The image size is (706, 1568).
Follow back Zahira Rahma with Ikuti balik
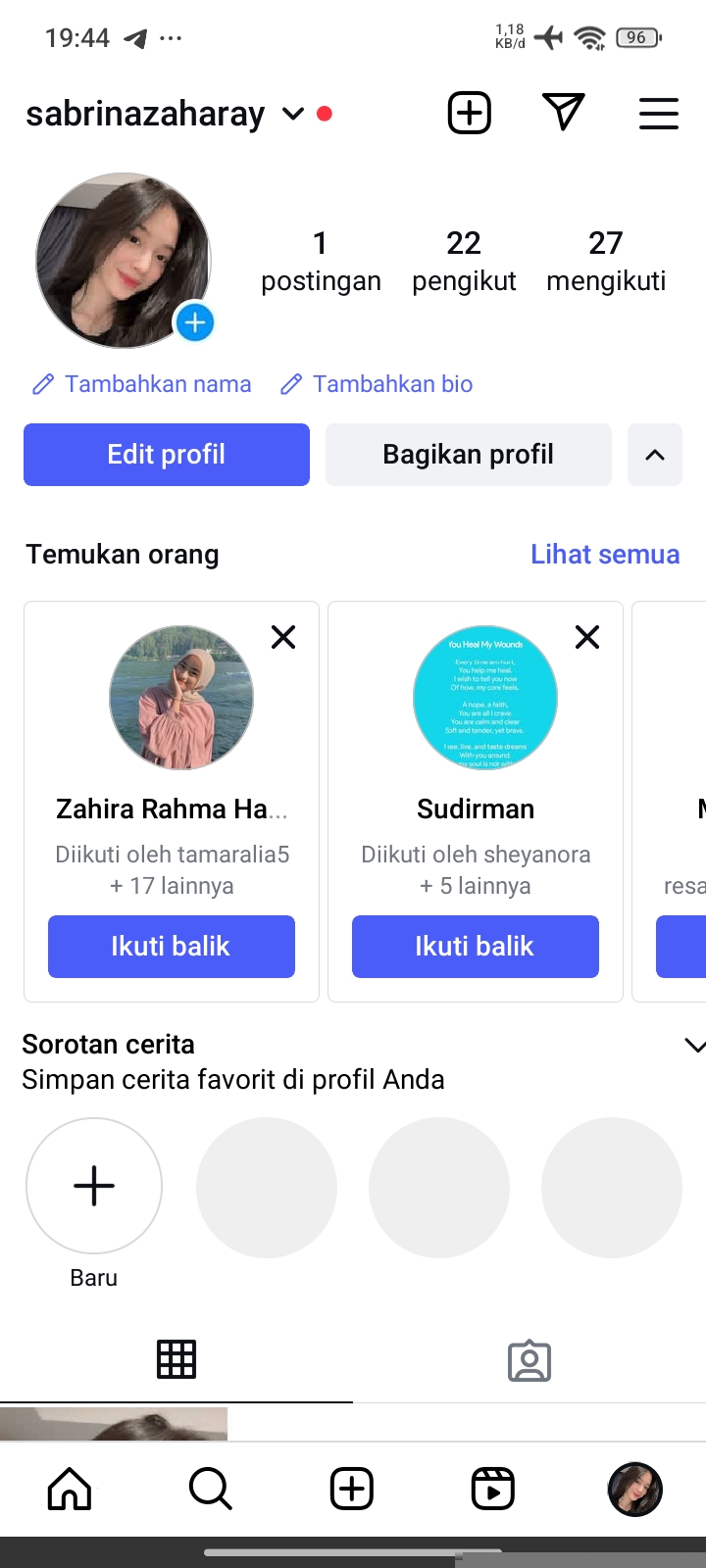tap(172, 947)
